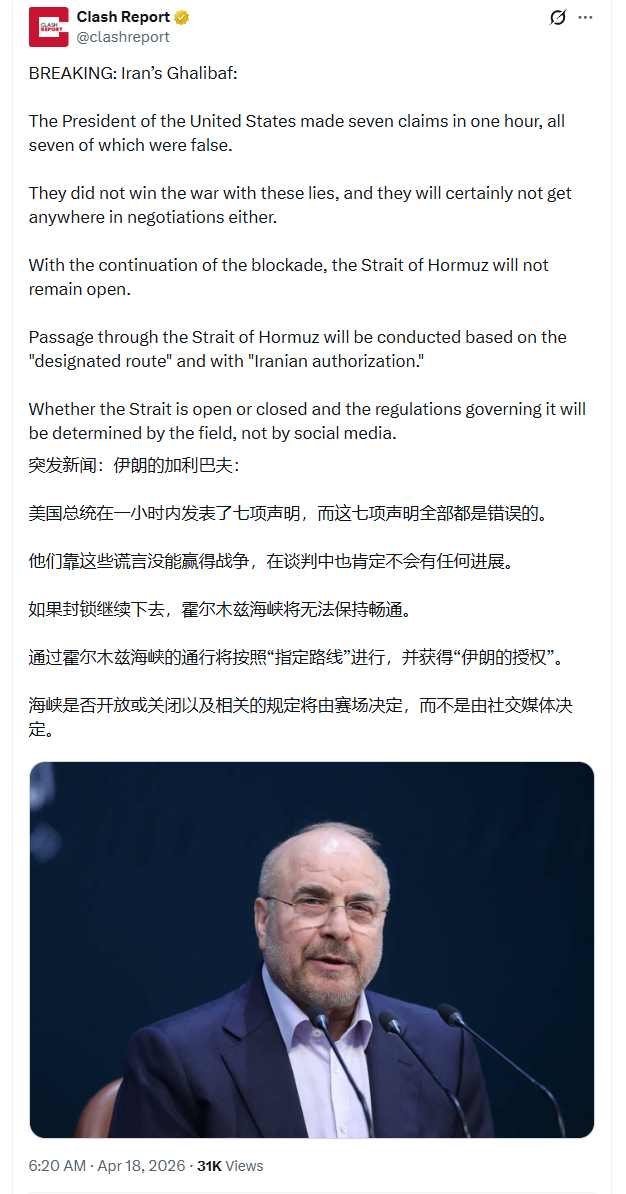View the 31K Views analytics

point(230,1166)
